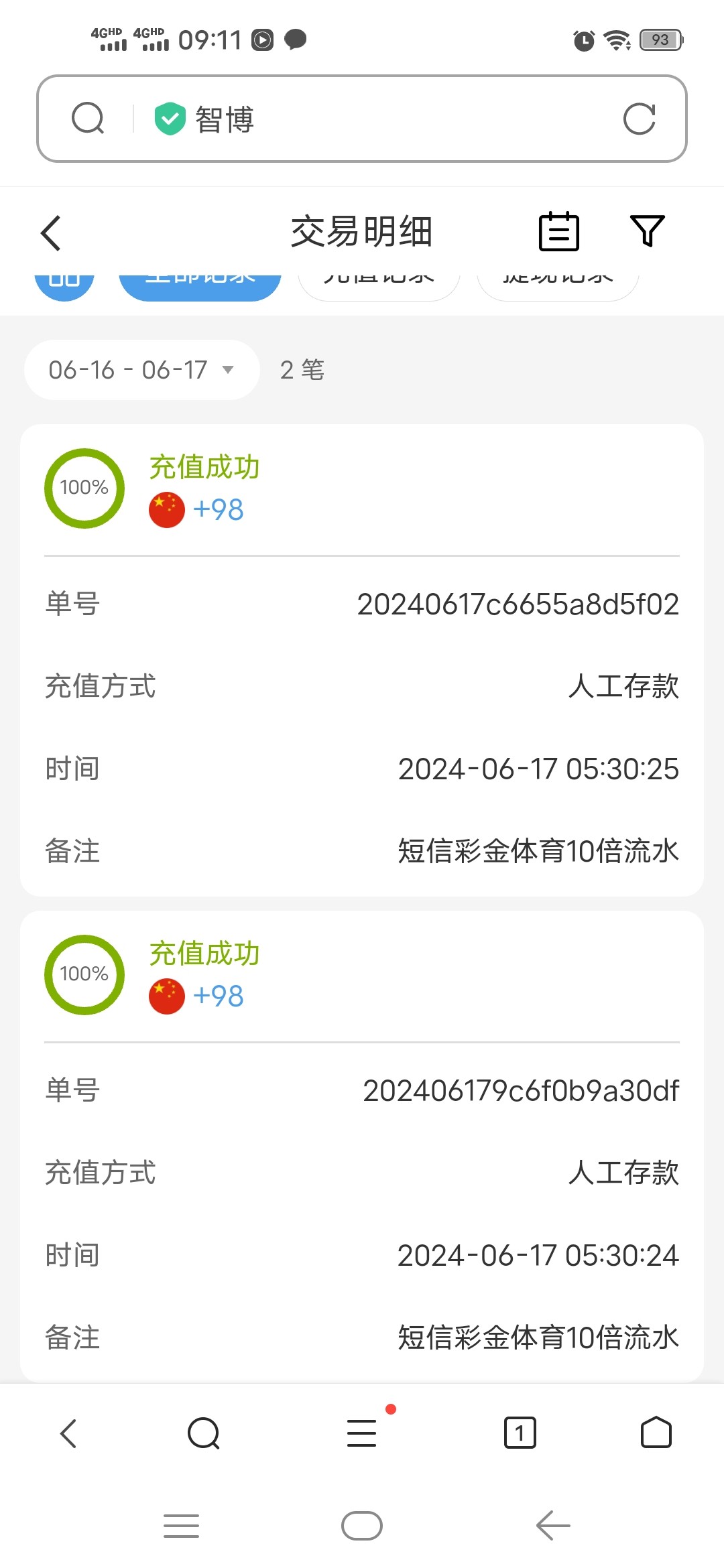Tap the back arrow beside 交易明细

[51, 233]
